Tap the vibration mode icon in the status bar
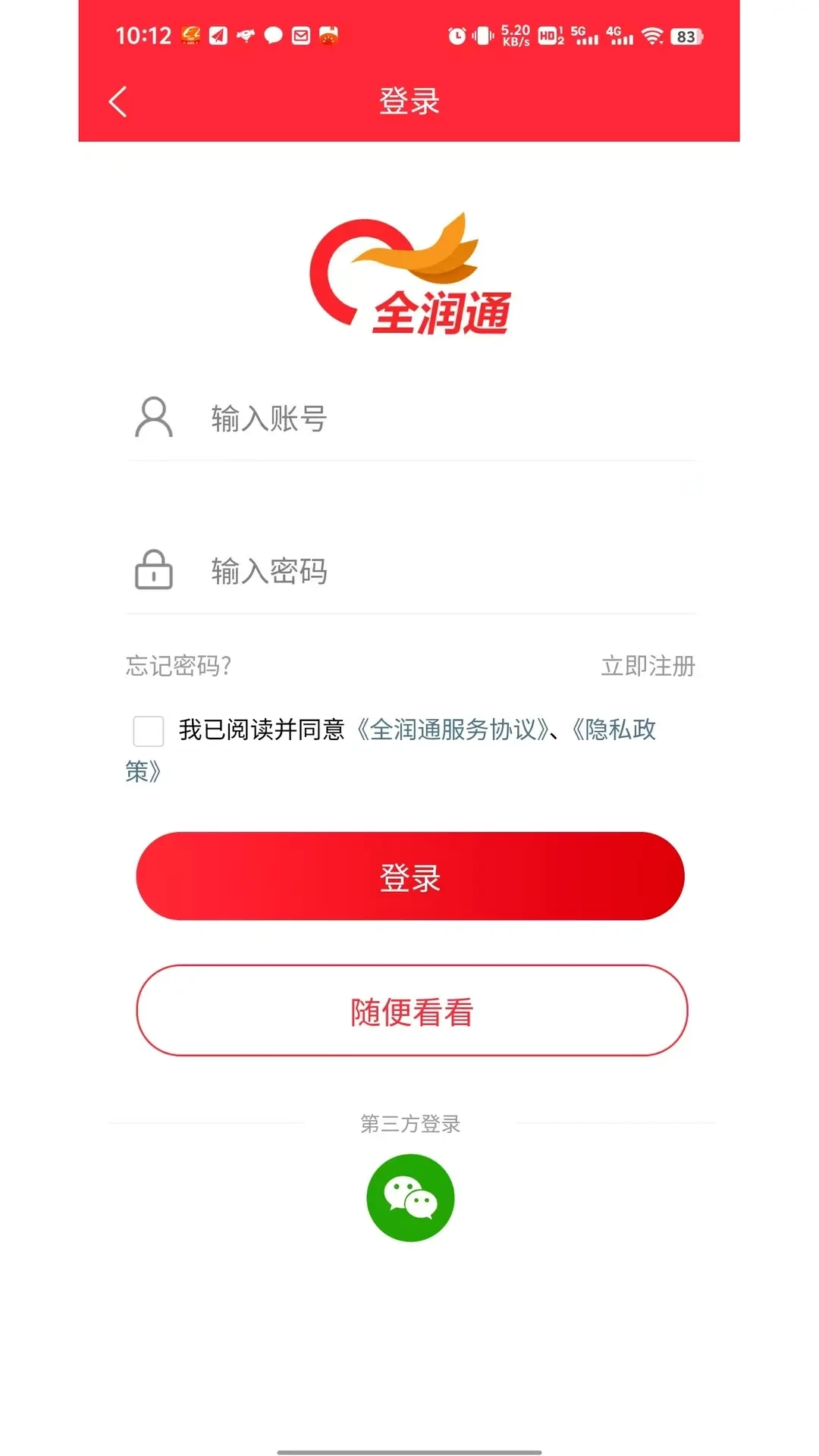 pyautogui.click(x=482, y=35)
